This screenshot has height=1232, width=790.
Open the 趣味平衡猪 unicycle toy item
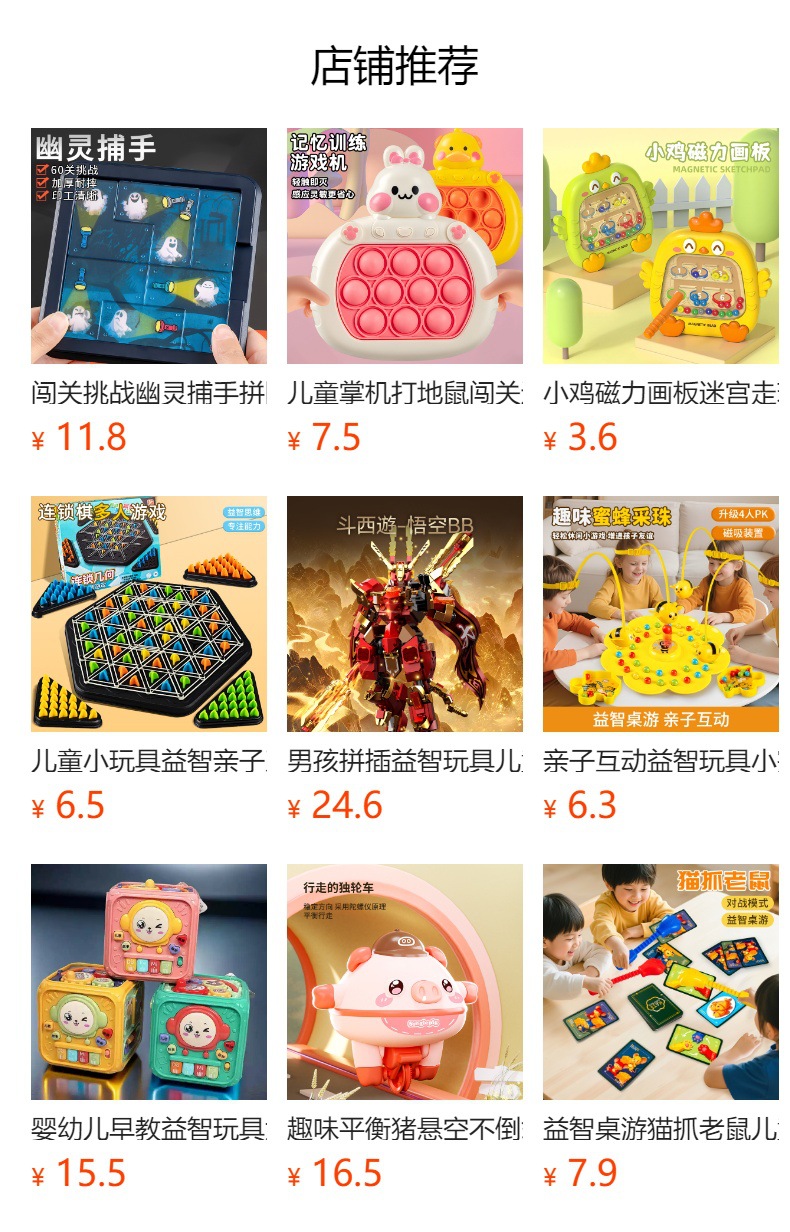click(x=405, y=982)
